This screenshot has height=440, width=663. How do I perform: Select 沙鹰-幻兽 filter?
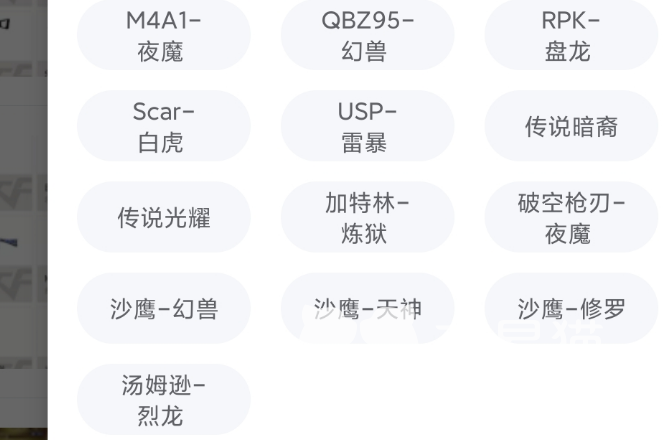(163, 309)
